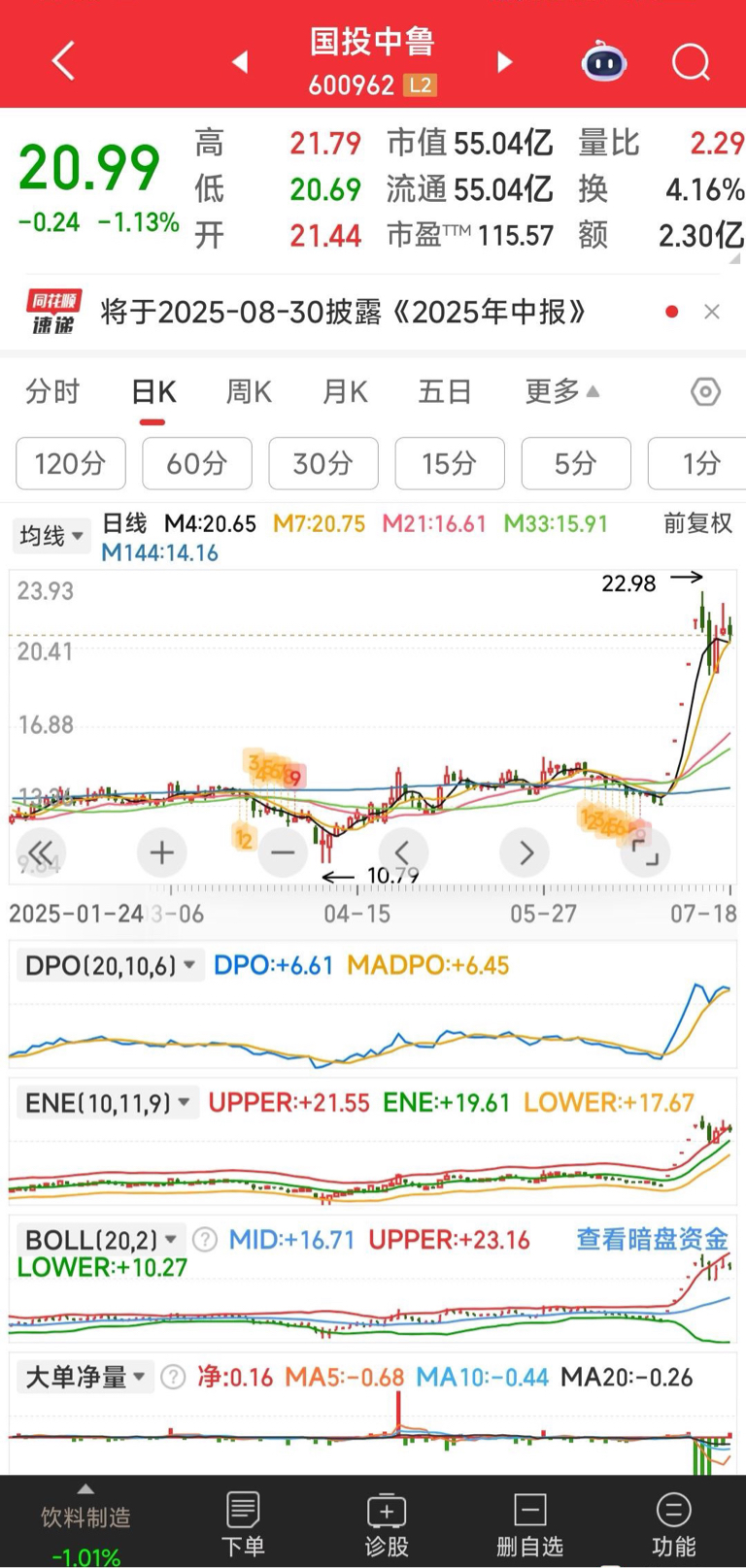Open stock search
Viewport: 746px width, 1568px height.
click(691, 62)
